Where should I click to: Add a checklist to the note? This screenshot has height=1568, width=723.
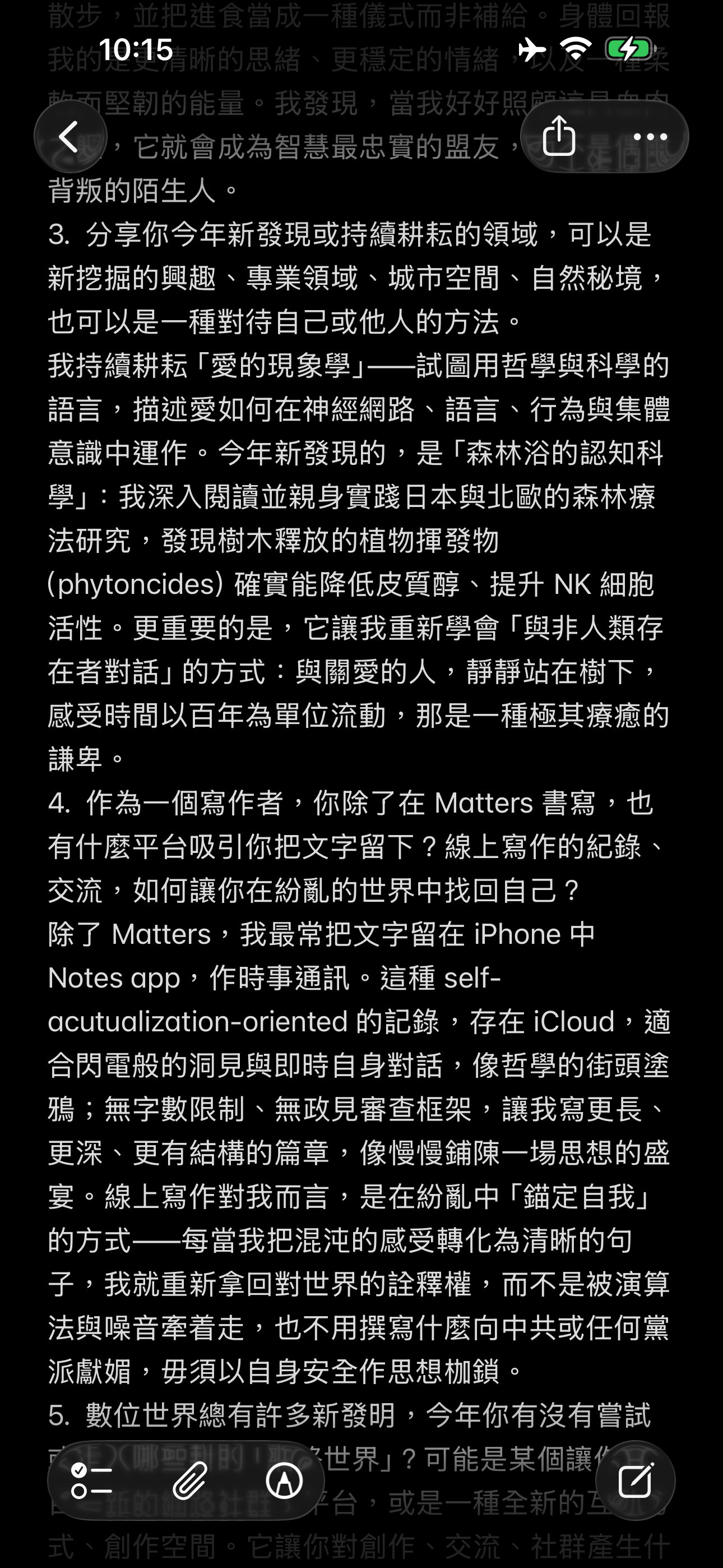[92, 1481]
